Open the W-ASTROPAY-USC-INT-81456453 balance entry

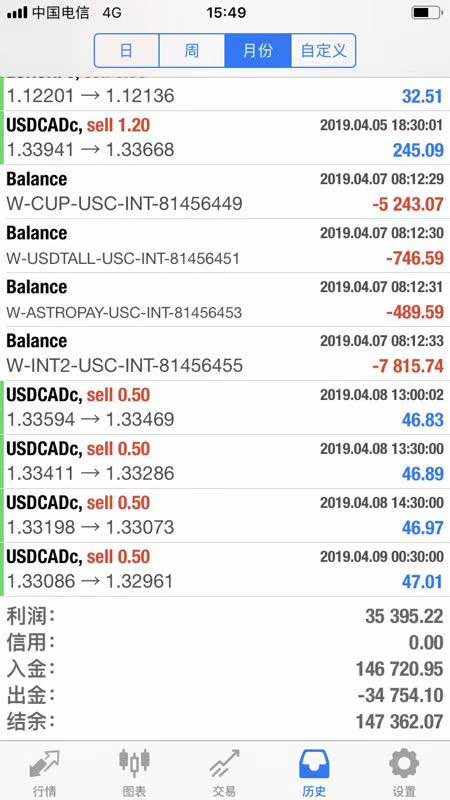225,299
